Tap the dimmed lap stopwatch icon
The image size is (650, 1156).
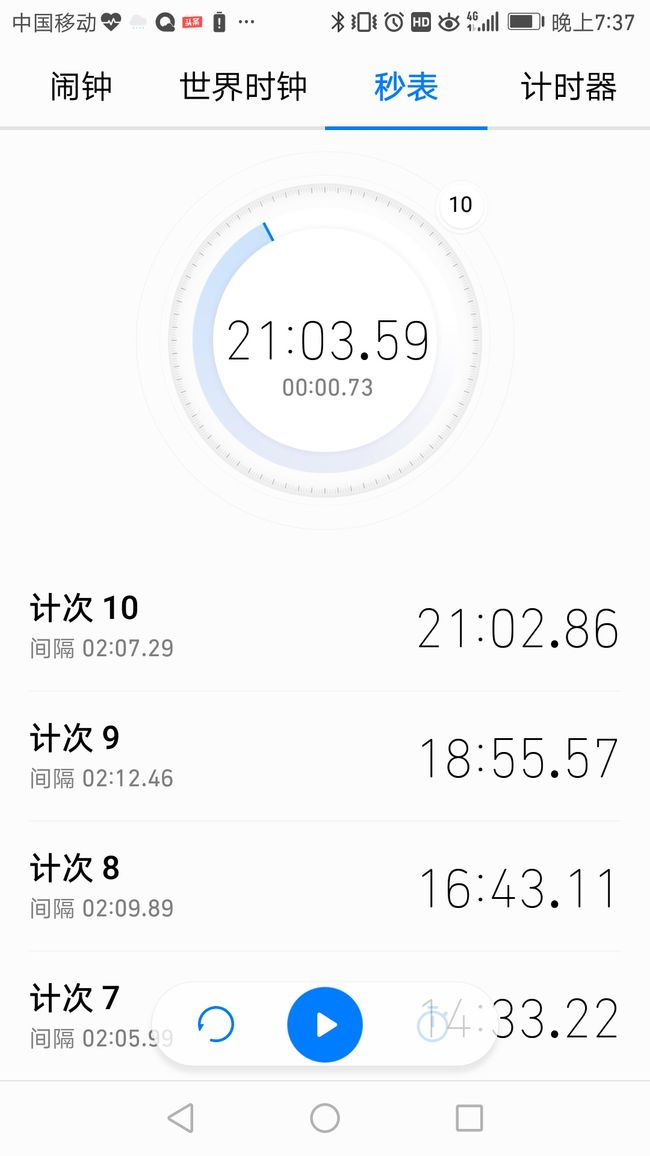(433, 1023)
